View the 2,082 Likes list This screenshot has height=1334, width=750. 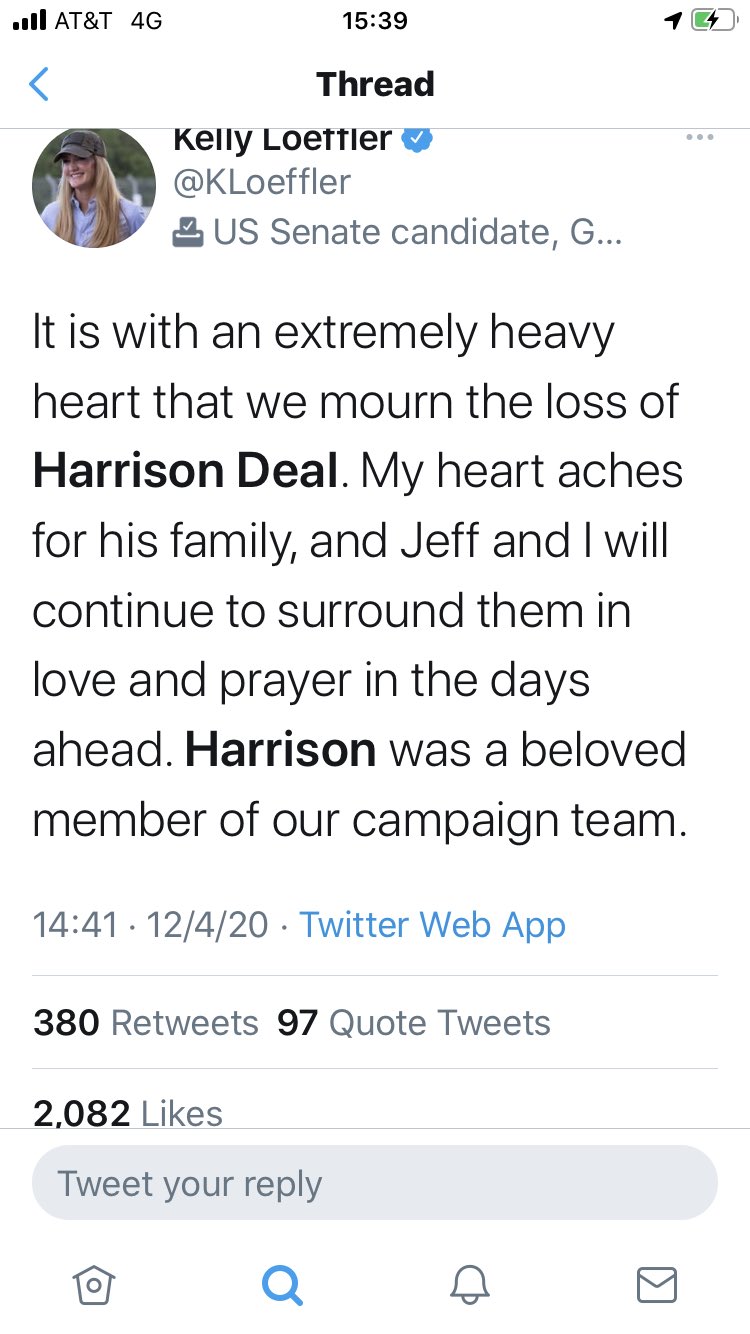click(128, 1112)
